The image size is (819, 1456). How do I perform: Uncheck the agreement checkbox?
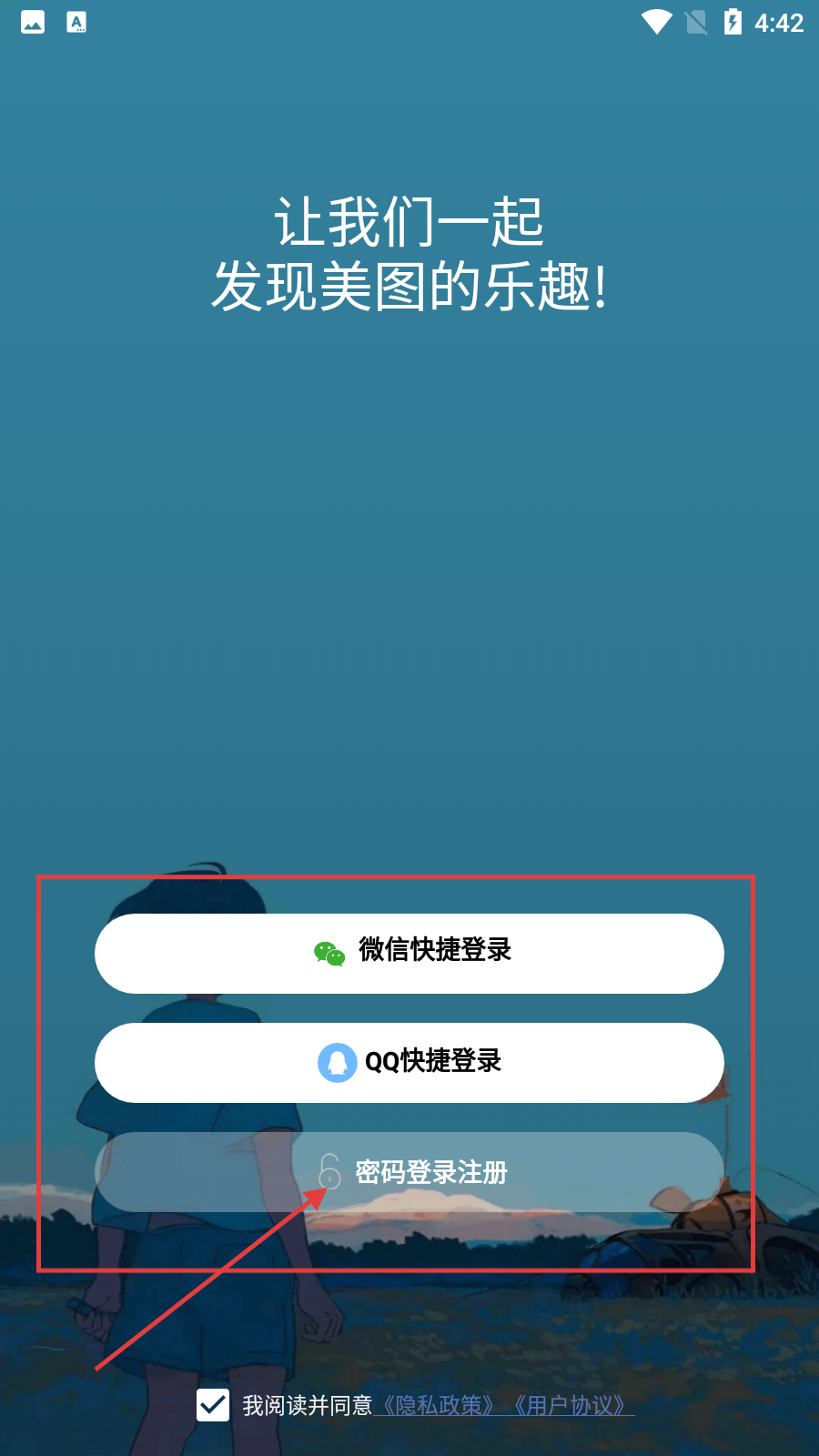[x=213, y=1405]
